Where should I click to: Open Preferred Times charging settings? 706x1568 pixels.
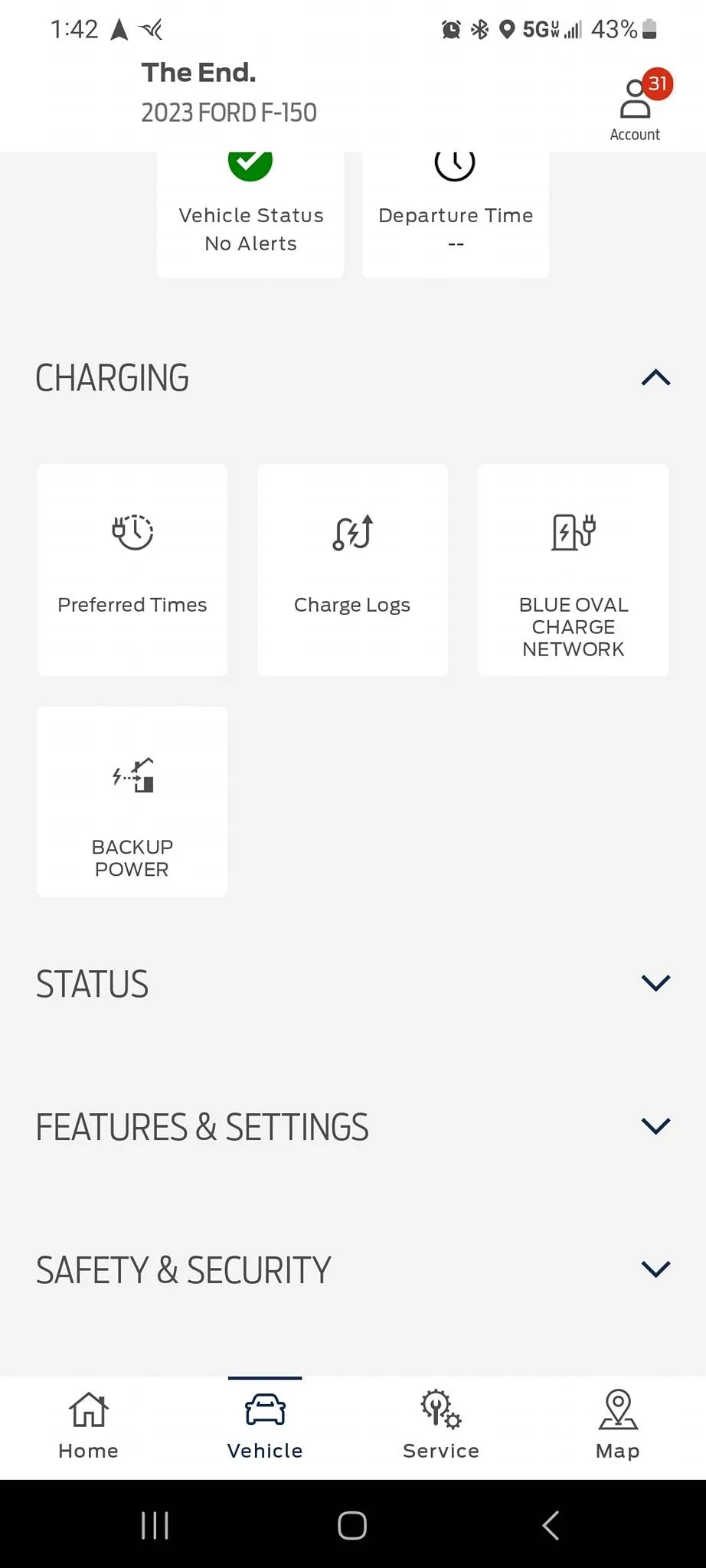point(132,570)
